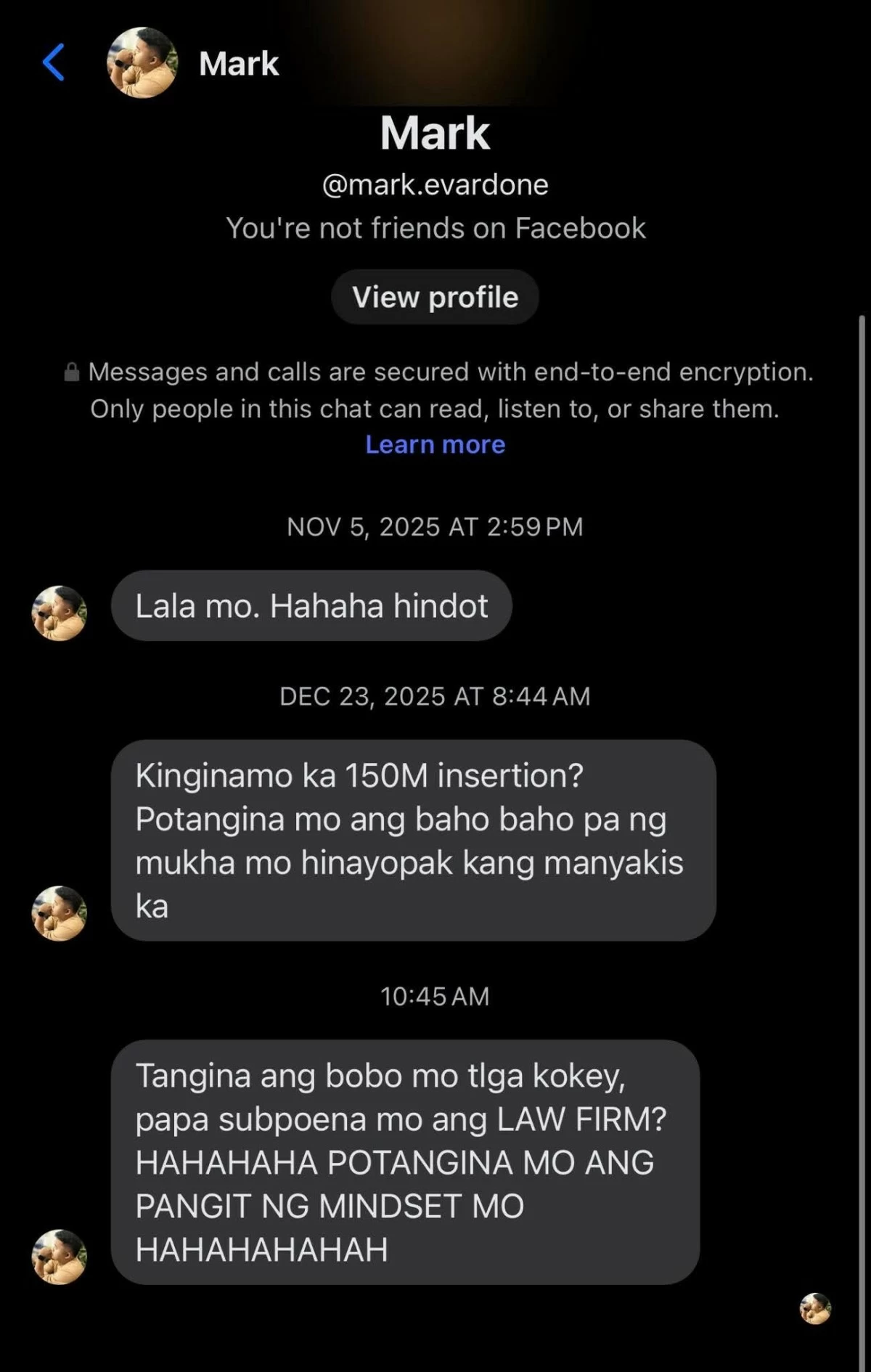
Task: Click the NOV 5, 2025 timestamp
Action: [435, 527]
